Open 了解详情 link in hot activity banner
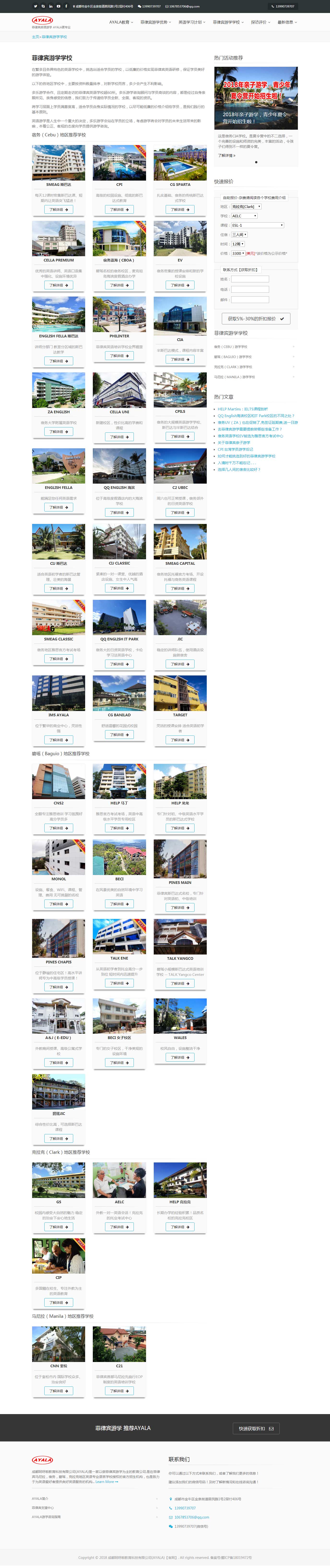 coord(226,155)
